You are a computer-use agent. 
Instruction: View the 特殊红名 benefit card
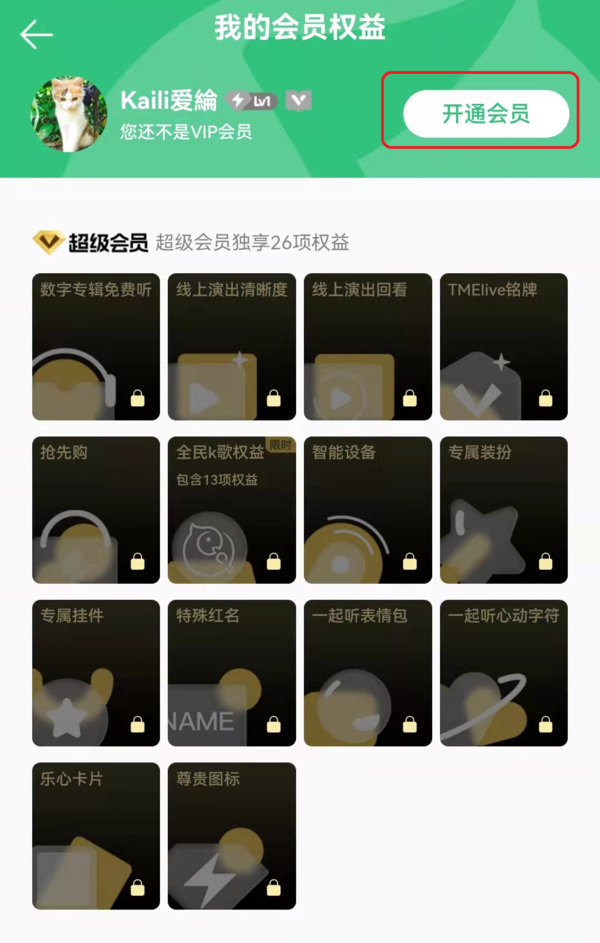(x=232, y=672)
